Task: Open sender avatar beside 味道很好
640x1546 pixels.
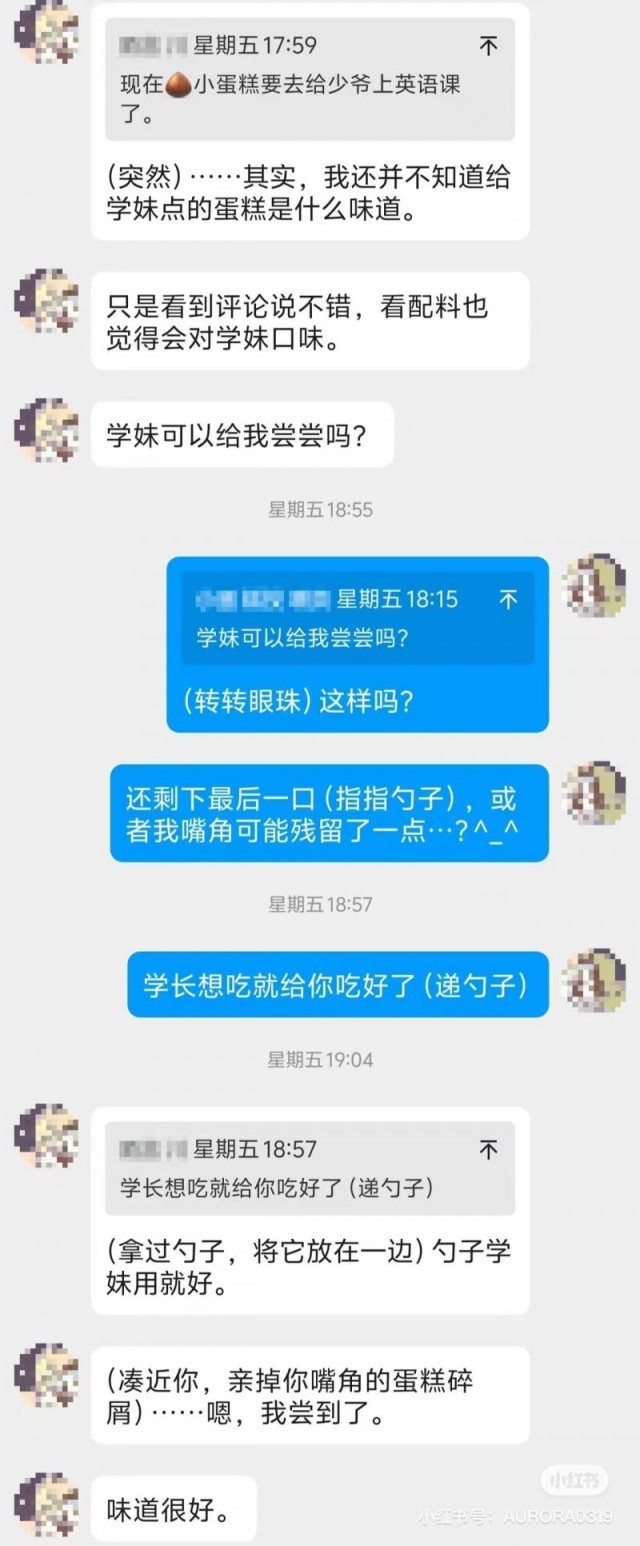Action: point(47,1506)
